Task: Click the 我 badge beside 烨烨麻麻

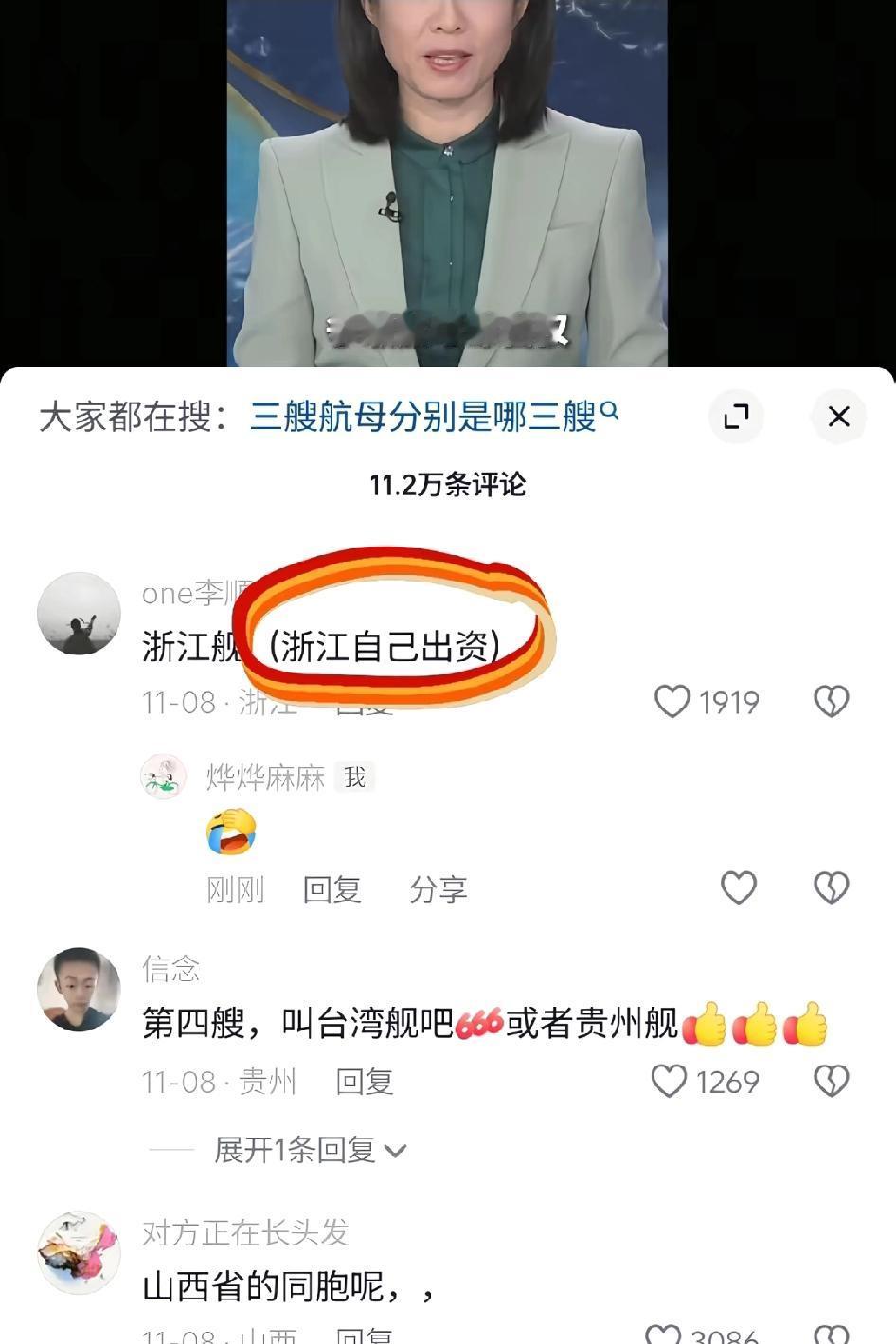Action: (x=354, y=775)
